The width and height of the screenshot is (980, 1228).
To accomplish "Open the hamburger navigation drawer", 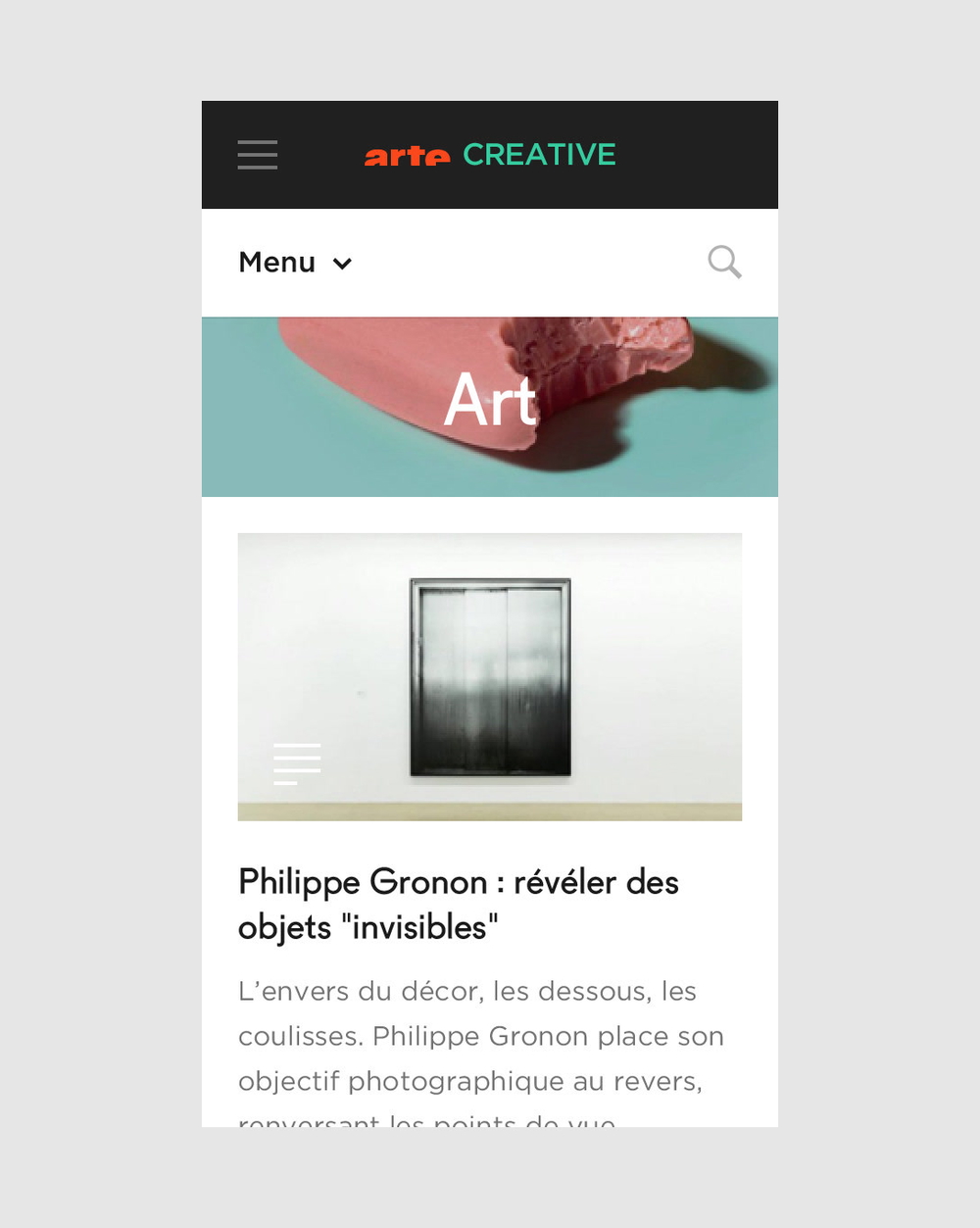I will pyautogui.click(x=258, y=155).
